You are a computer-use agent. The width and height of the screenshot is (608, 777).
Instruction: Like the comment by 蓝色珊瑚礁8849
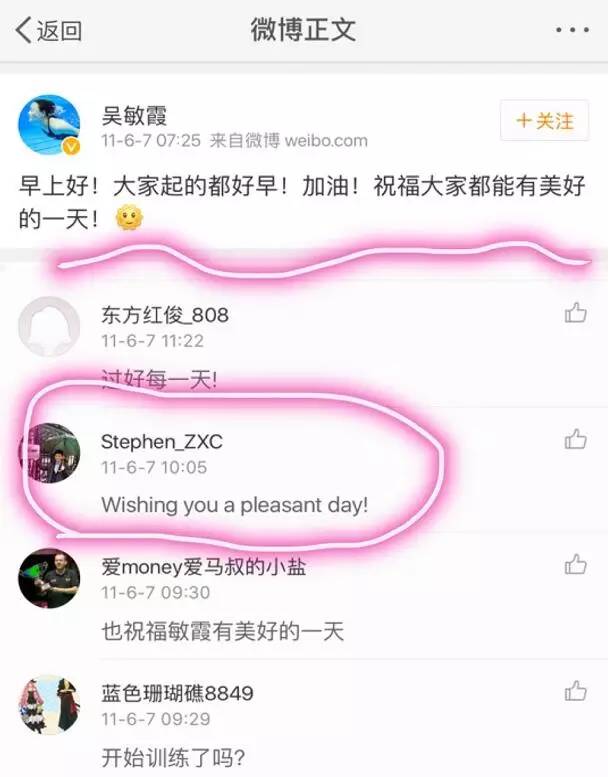(575, 691)
